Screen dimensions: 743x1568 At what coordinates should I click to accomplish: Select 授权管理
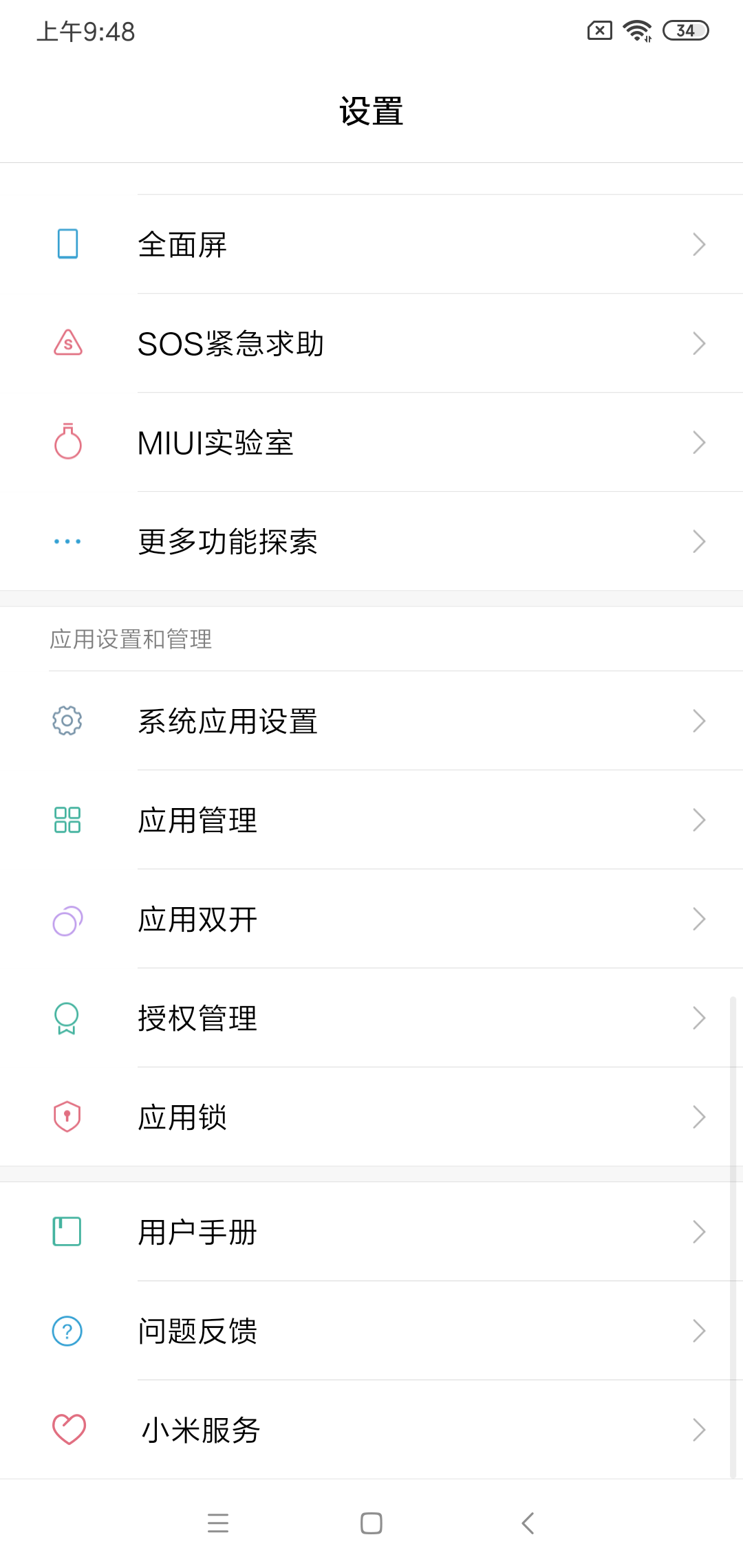point(371,1018)
